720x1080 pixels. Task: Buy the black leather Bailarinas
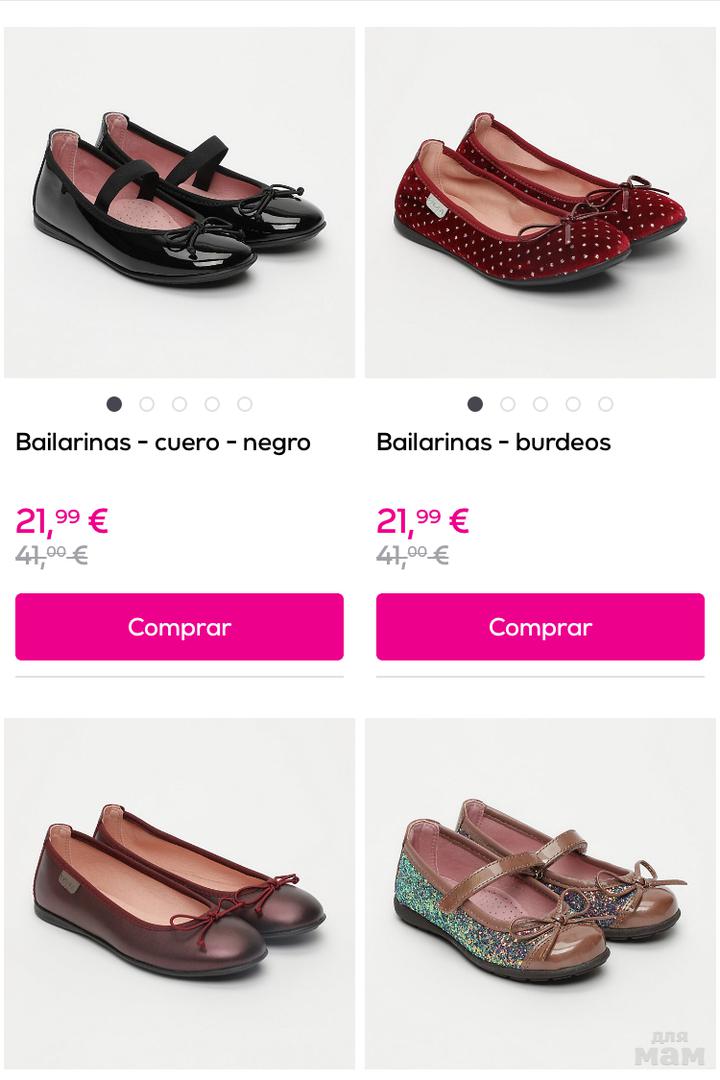click(179, 627)
